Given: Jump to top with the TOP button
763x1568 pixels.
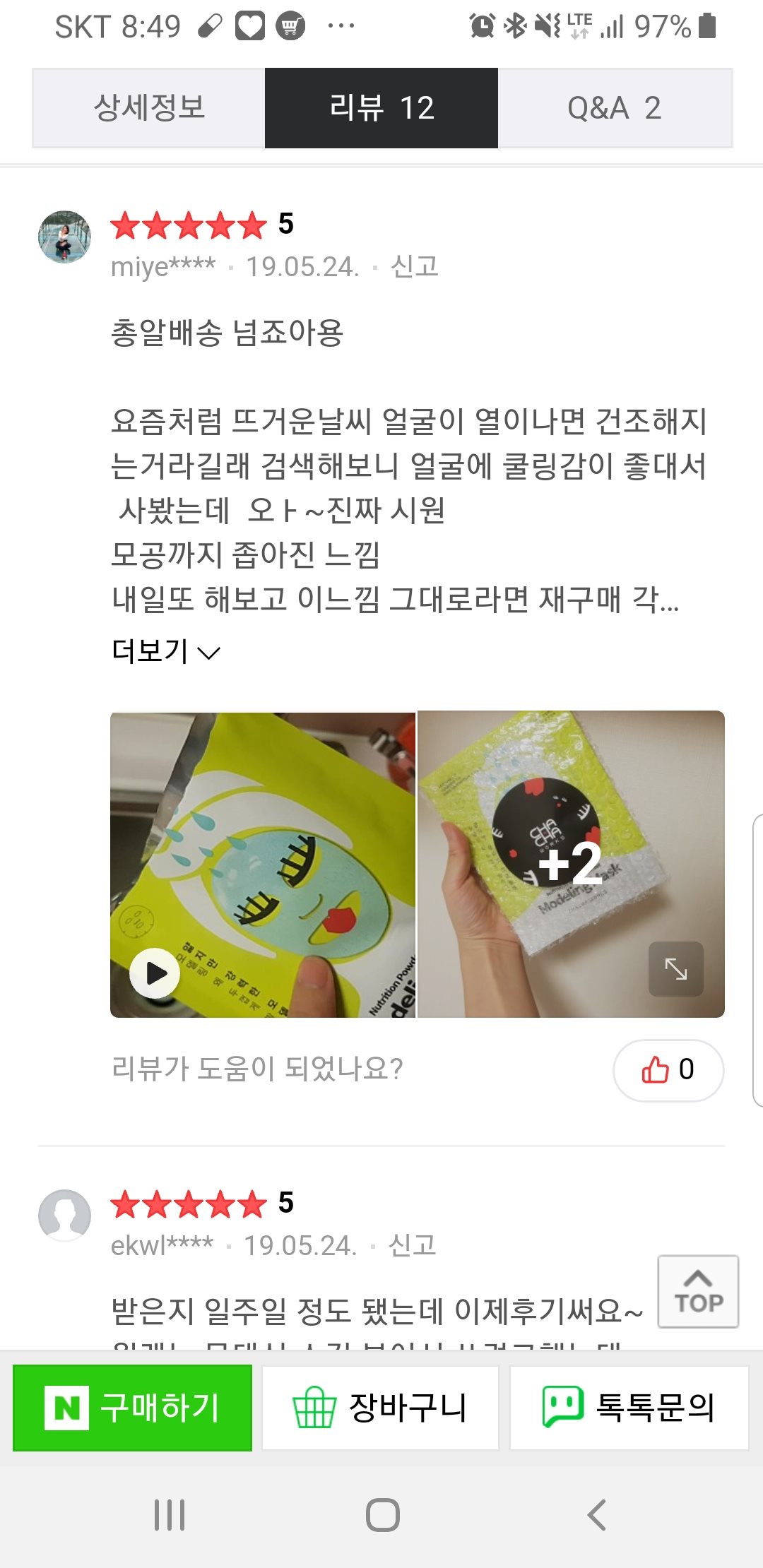Looking at the screenshot, I should (698, 1291).
